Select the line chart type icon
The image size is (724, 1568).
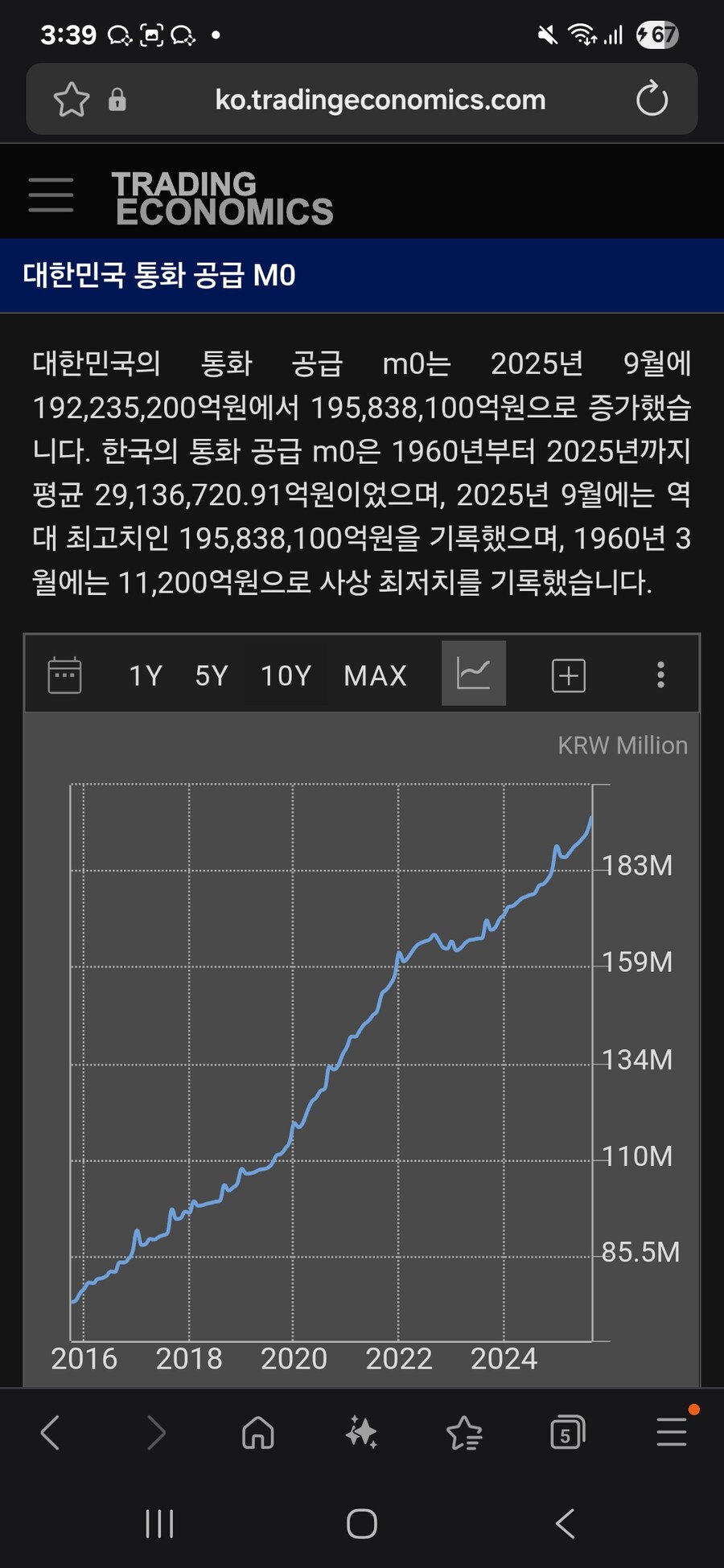tap(473, 673)
